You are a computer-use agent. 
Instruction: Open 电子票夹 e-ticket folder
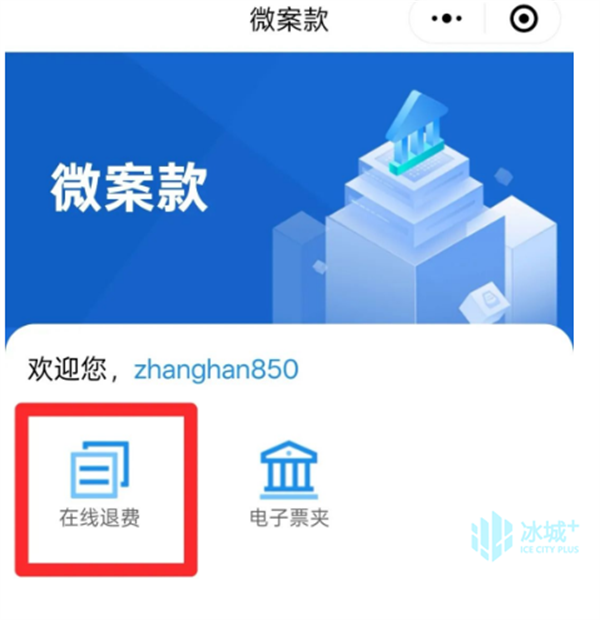pos(289,483)
